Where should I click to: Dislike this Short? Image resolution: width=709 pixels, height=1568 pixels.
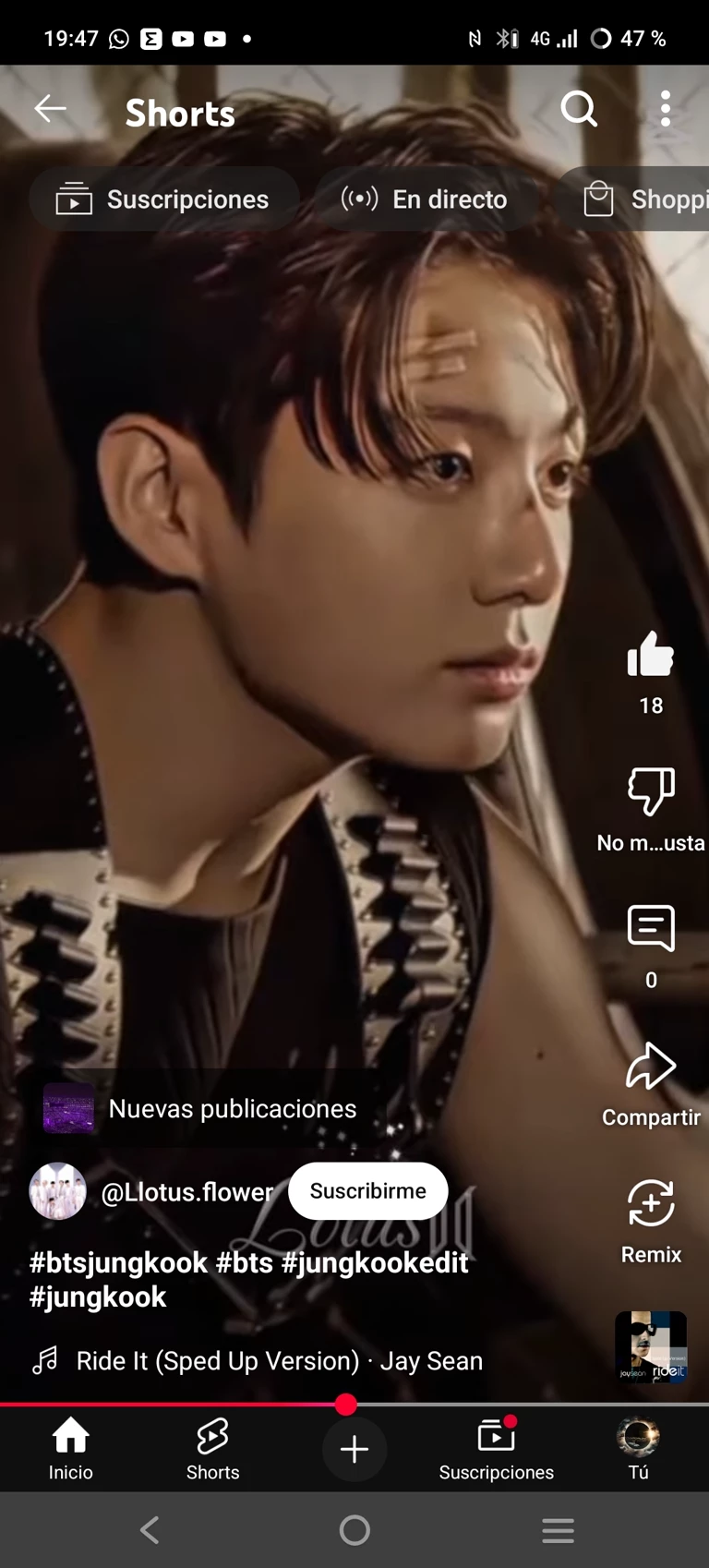coord(651,792)
